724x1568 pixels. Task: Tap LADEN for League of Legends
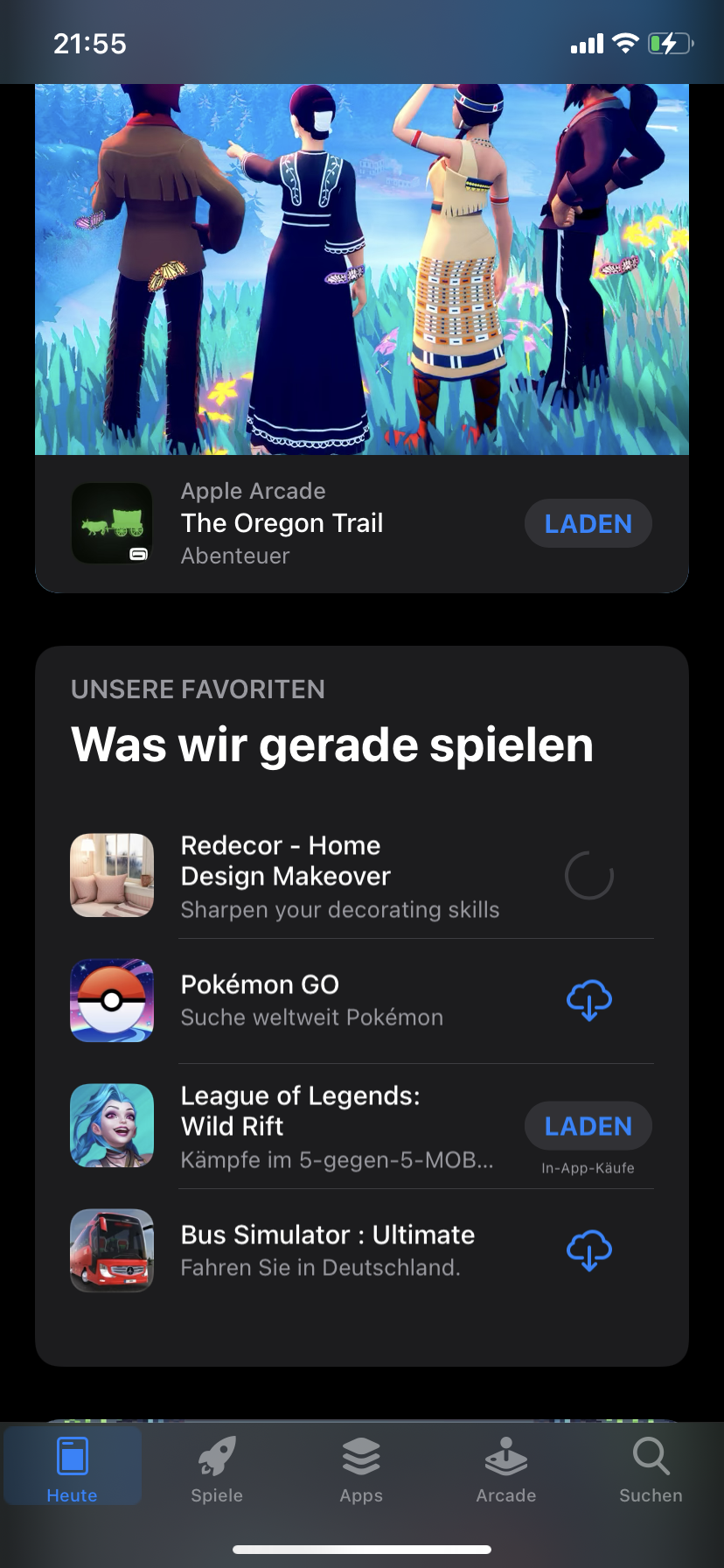[588, 1126]
